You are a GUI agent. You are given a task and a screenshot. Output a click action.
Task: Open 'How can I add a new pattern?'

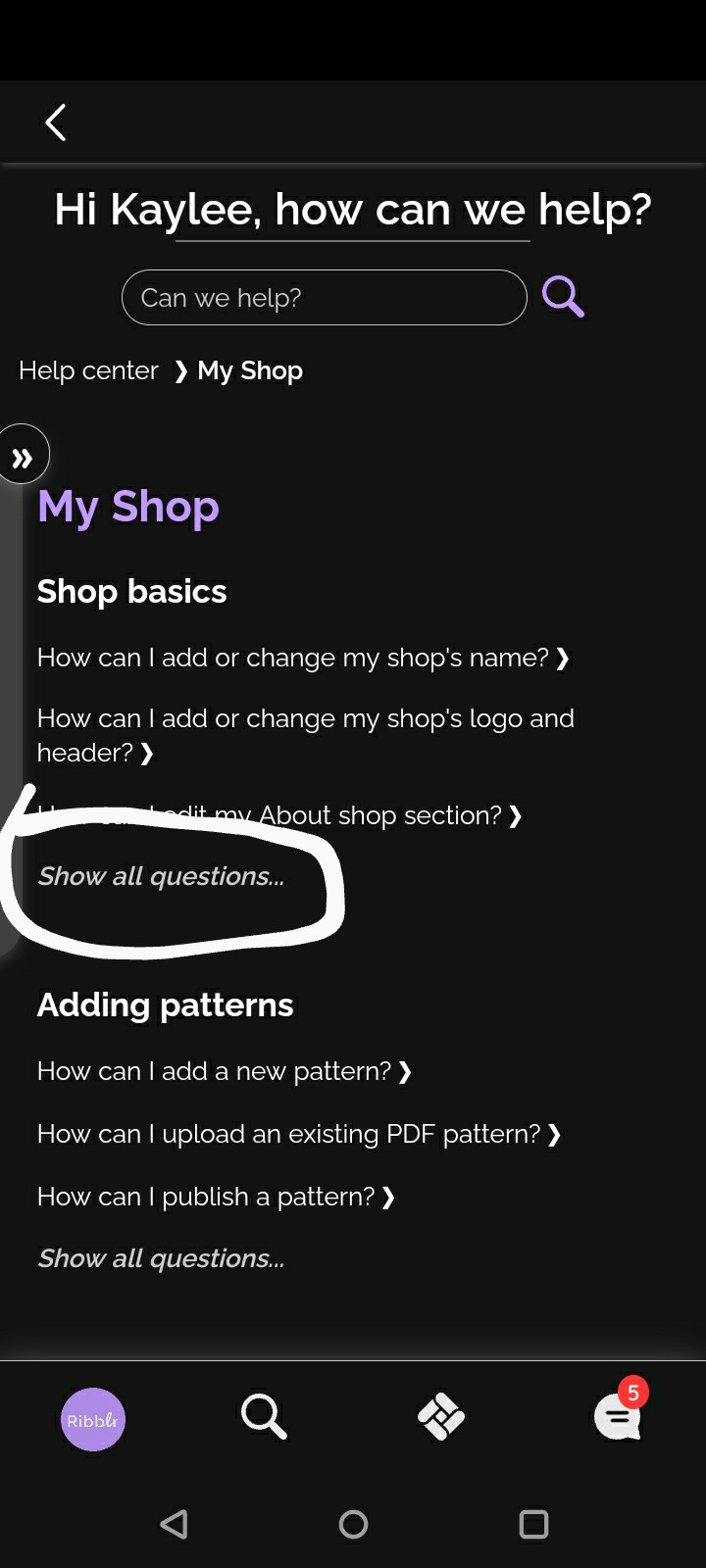point(224,1071)
